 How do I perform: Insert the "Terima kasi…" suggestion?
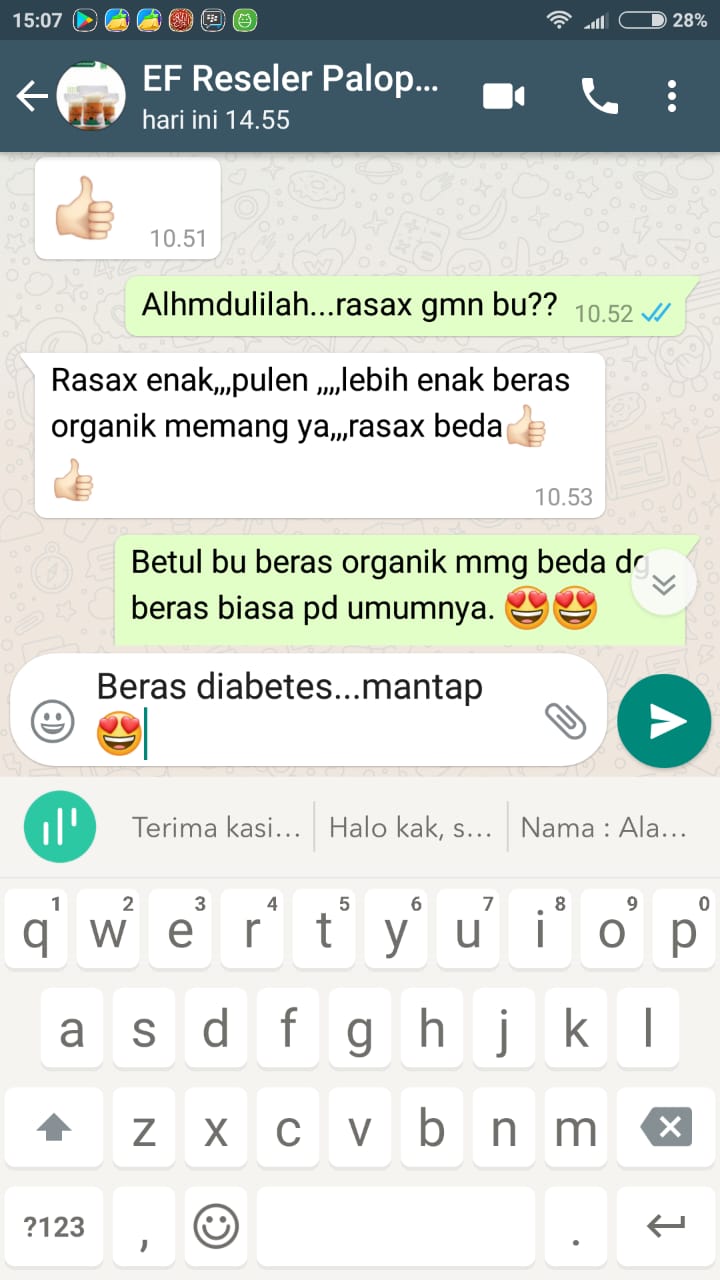point(217,827)
